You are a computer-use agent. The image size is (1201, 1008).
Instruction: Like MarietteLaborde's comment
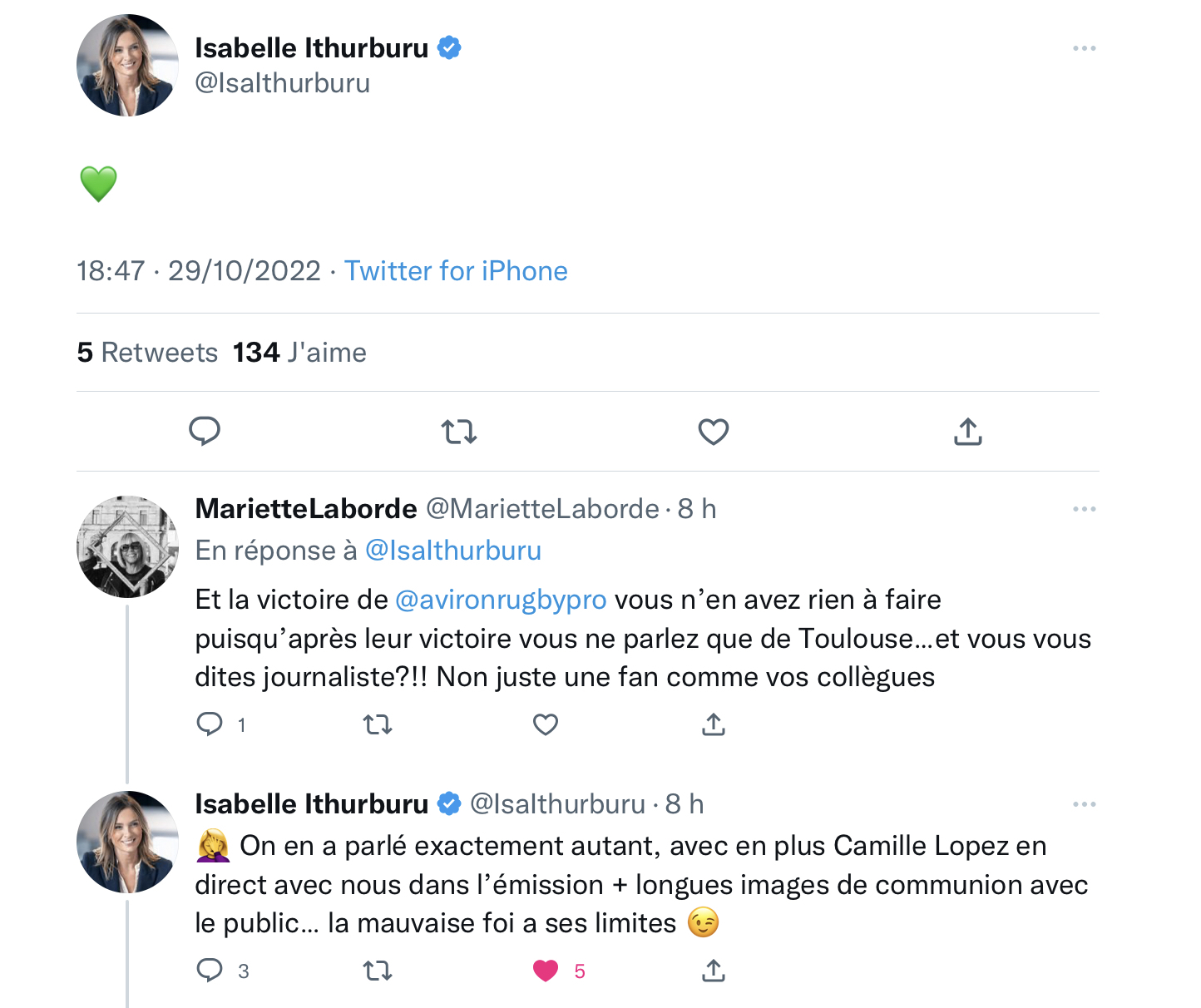[545, 724]
